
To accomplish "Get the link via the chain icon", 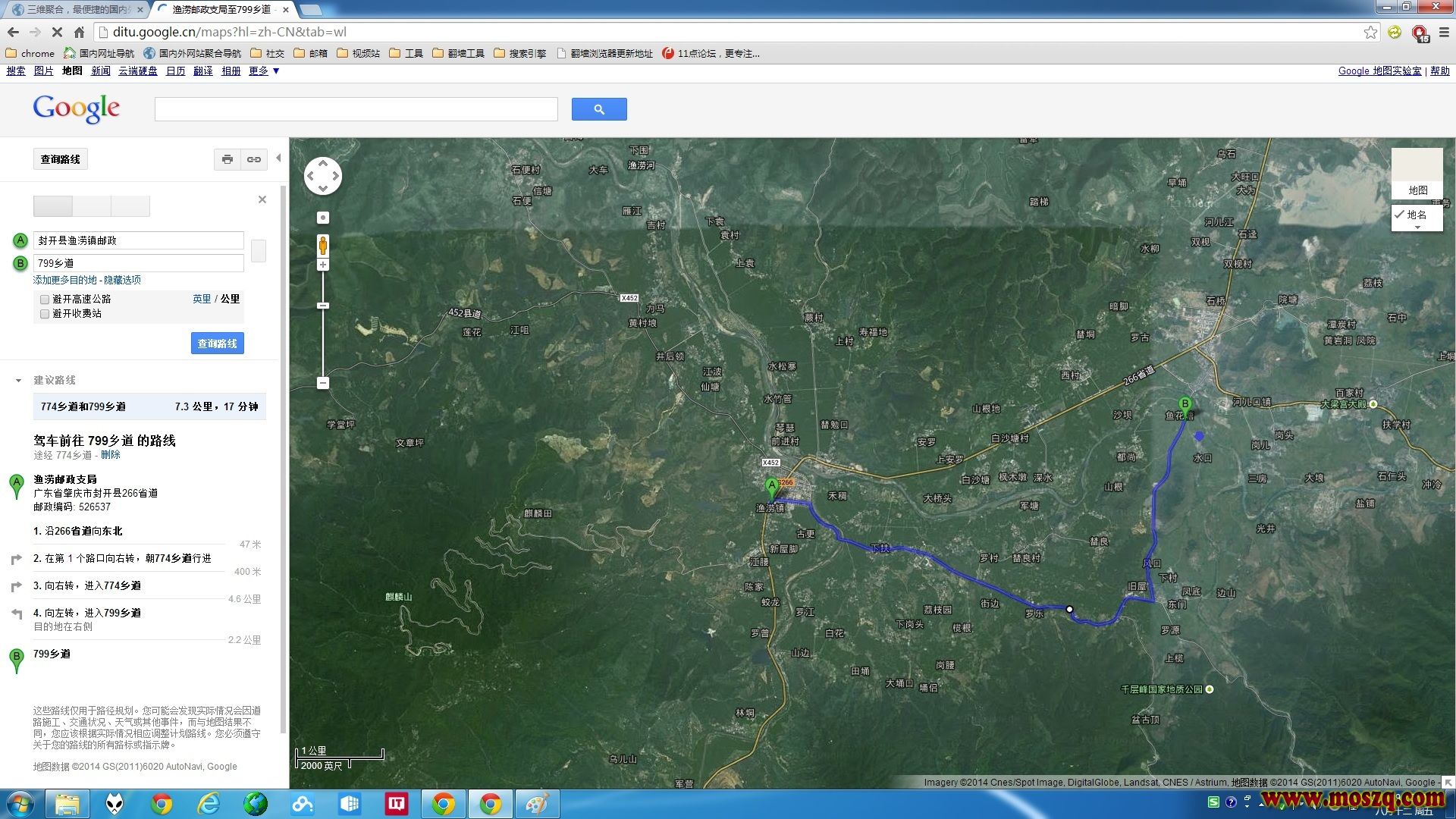I will (254, 159).
